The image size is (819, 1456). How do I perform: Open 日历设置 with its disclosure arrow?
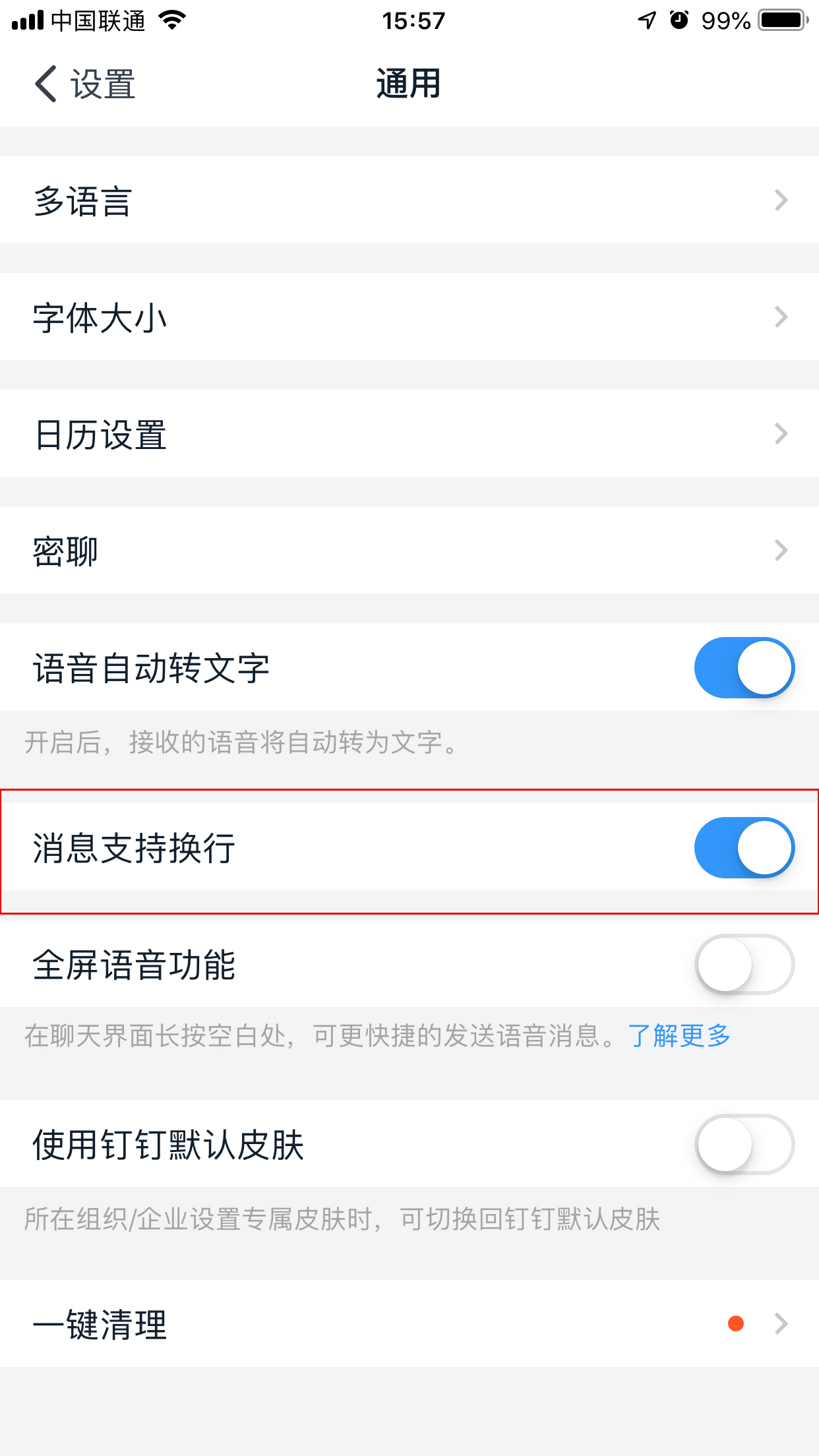point(781,433)
